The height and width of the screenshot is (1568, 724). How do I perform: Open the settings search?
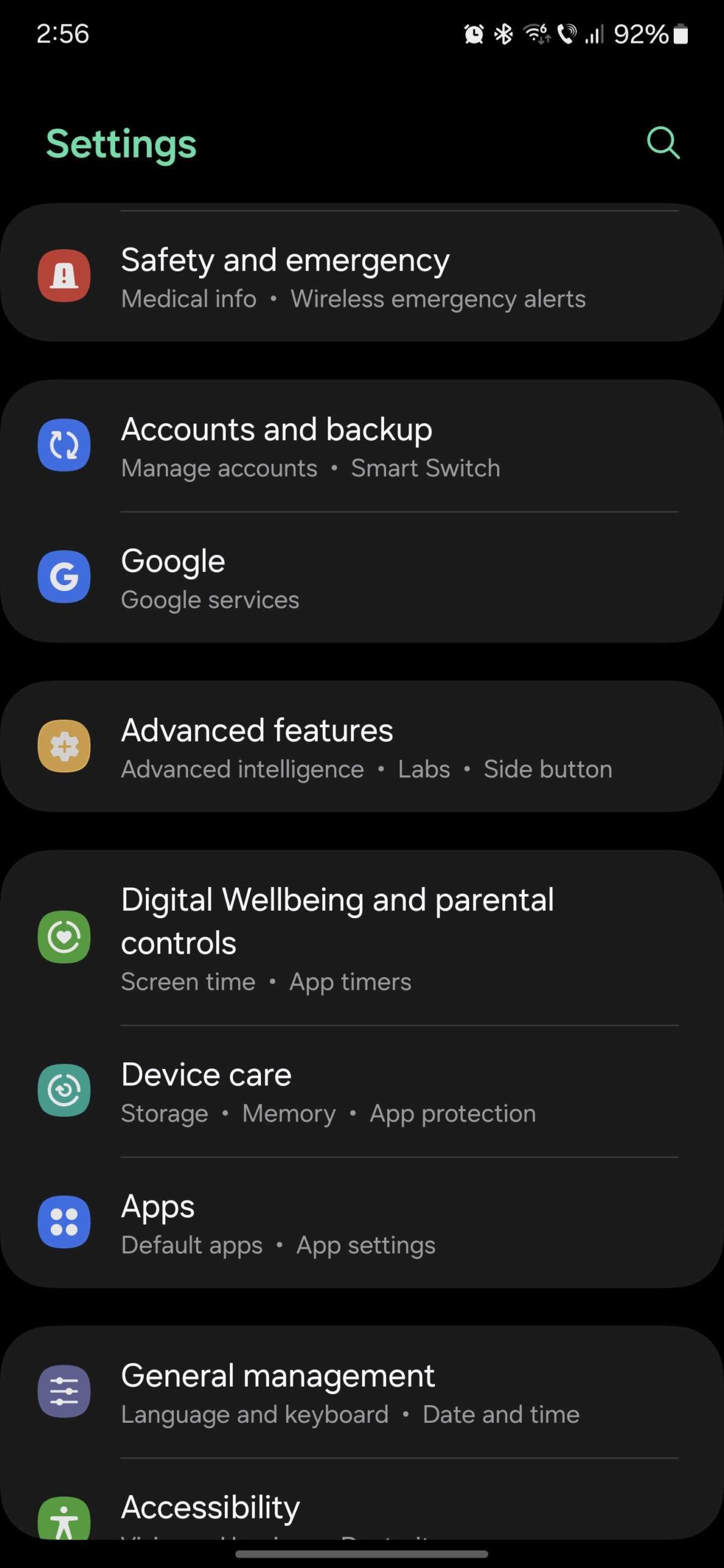pos(663,143)
